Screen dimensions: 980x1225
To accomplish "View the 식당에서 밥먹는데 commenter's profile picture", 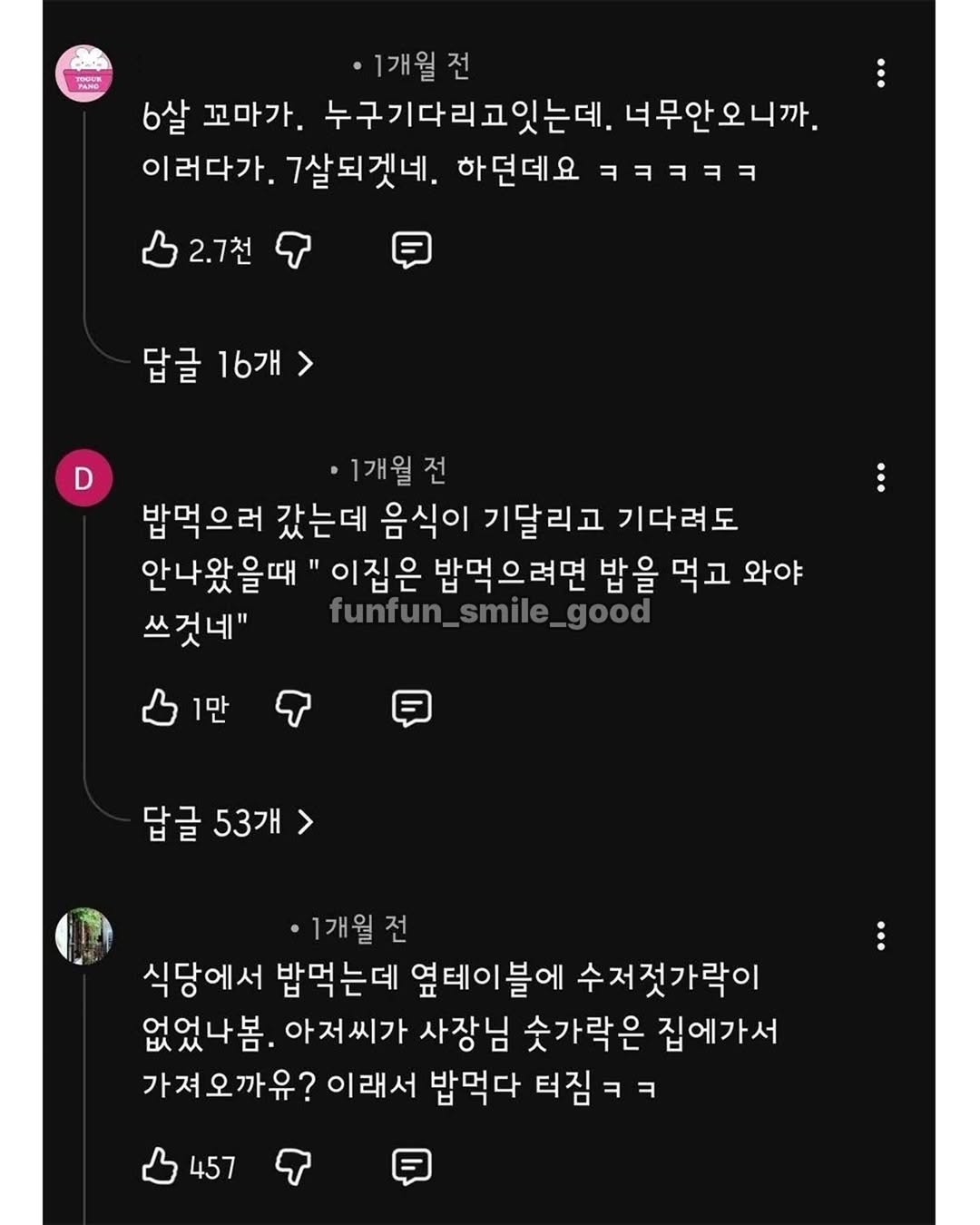I will click(84, 936).
